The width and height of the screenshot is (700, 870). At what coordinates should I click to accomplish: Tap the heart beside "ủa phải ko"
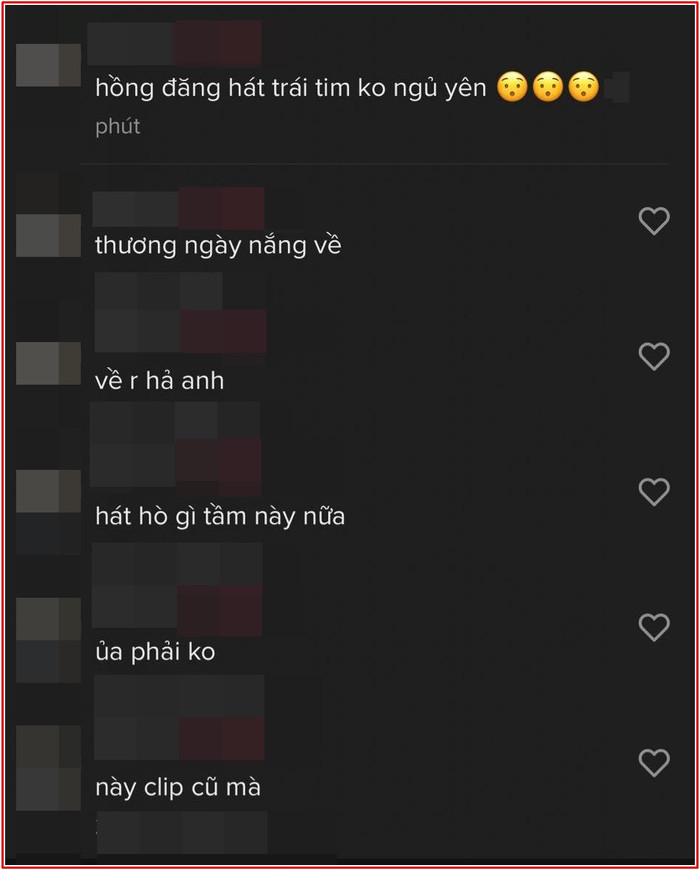[654, 627]
